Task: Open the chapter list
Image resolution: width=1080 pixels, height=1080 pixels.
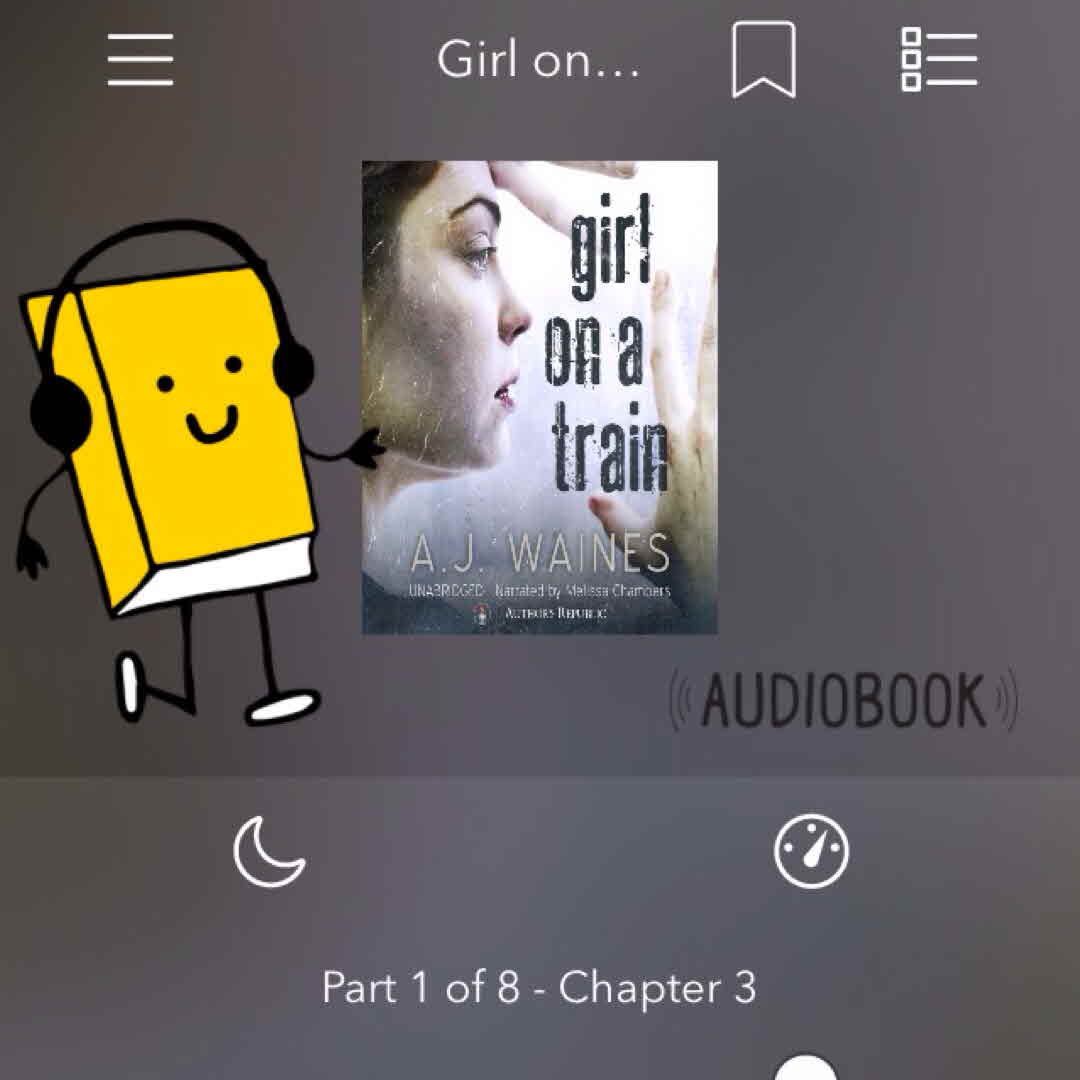Action: pos(938,60)
